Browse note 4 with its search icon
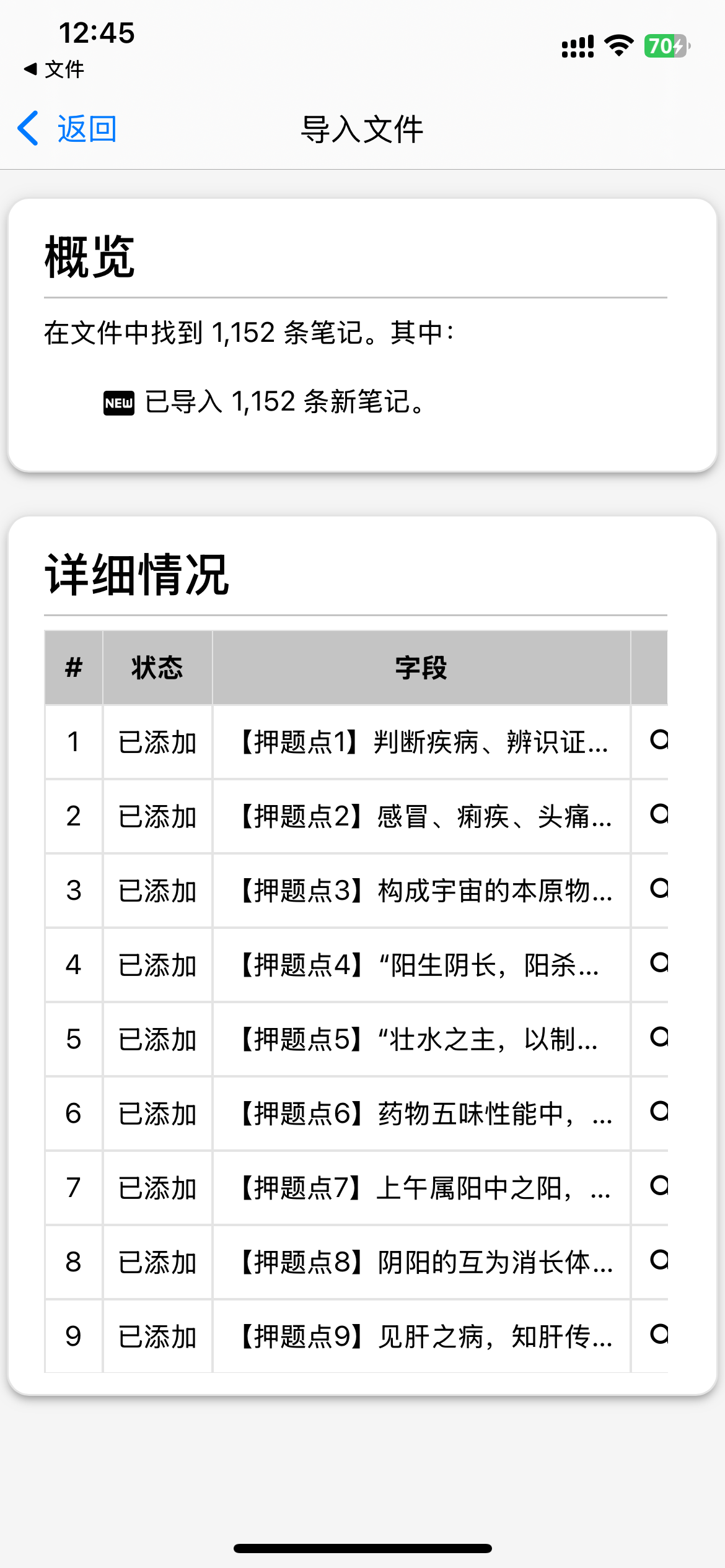Image resolution: width=725 pixels, height=1568 pixels. tap(659, 963)
